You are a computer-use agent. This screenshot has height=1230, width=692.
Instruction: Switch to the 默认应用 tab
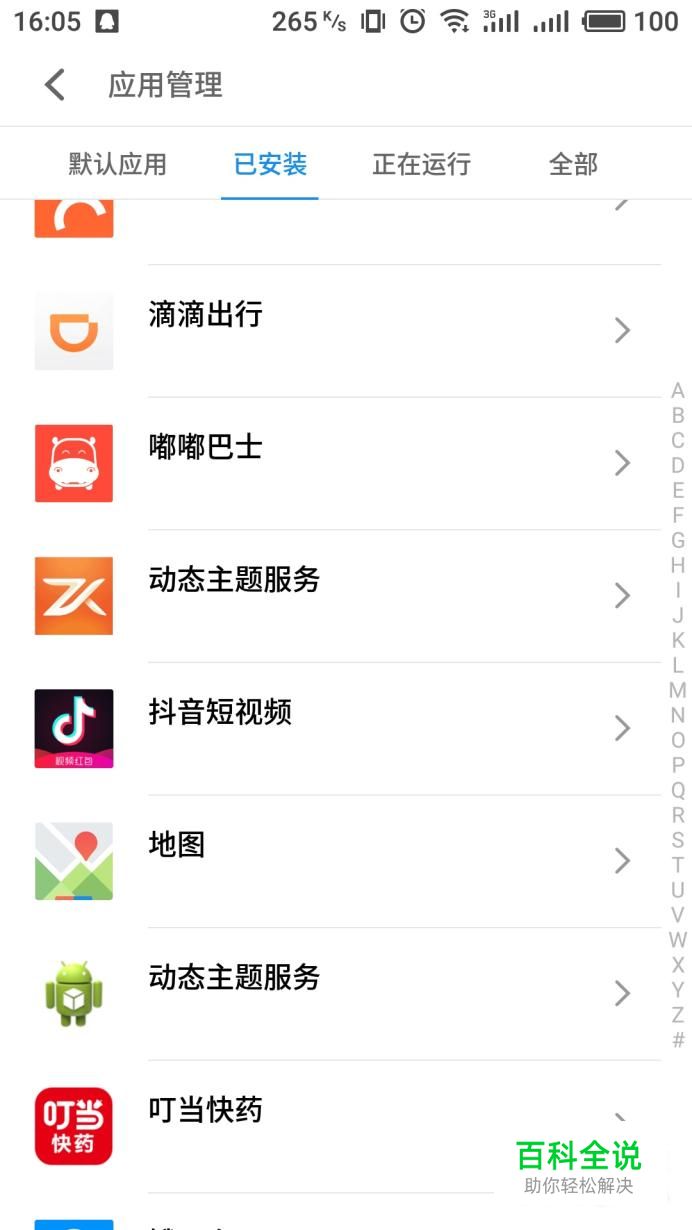117,164
